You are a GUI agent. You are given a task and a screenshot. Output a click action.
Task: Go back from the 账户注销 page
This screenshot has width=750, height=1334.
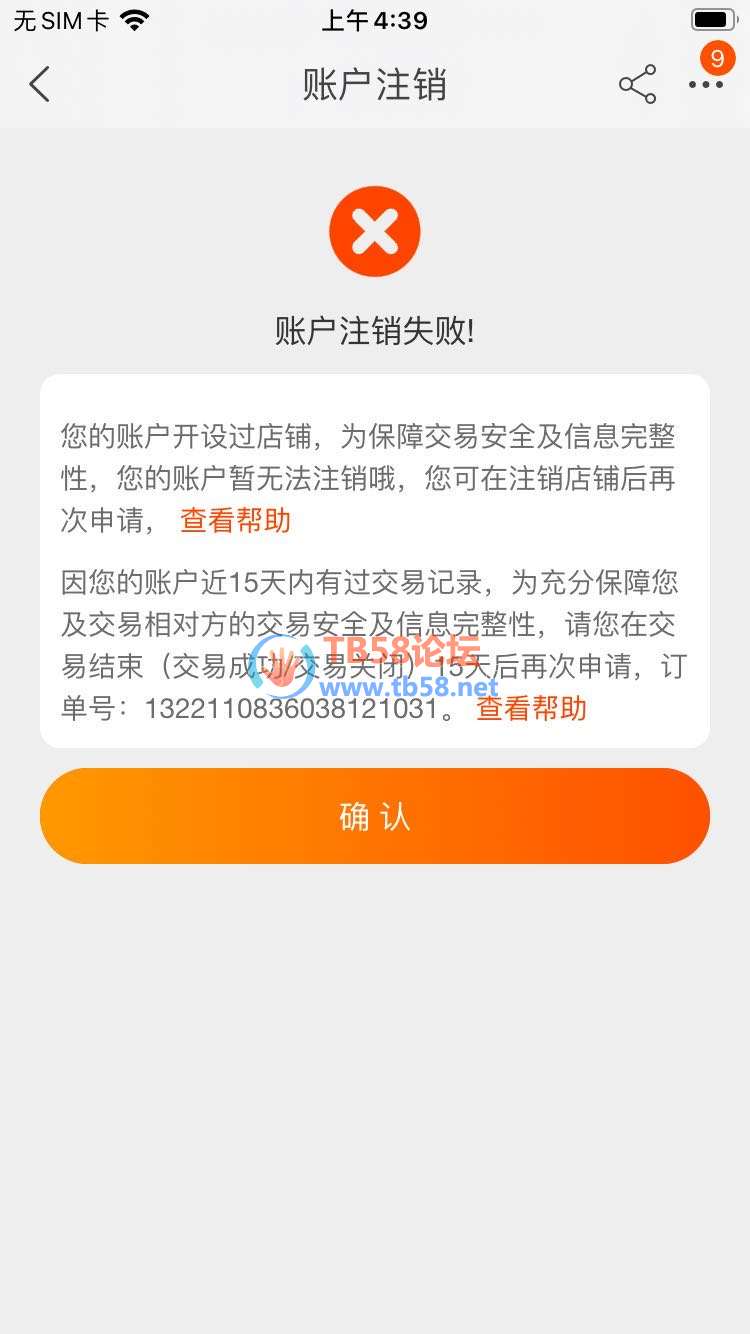pyautogui.click(x=40, y=85)
